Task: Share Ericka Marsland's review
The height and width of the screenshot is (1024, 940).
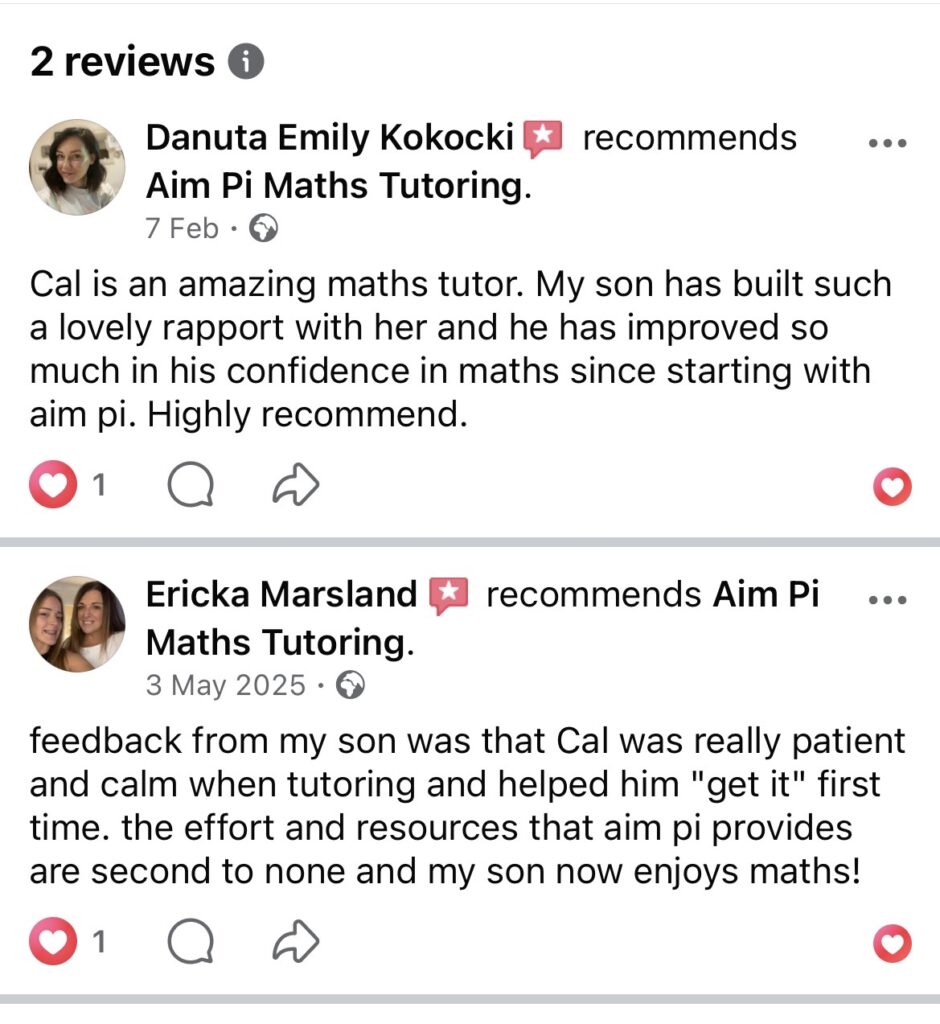Action: pyautogui.click(x=296, y=941)
